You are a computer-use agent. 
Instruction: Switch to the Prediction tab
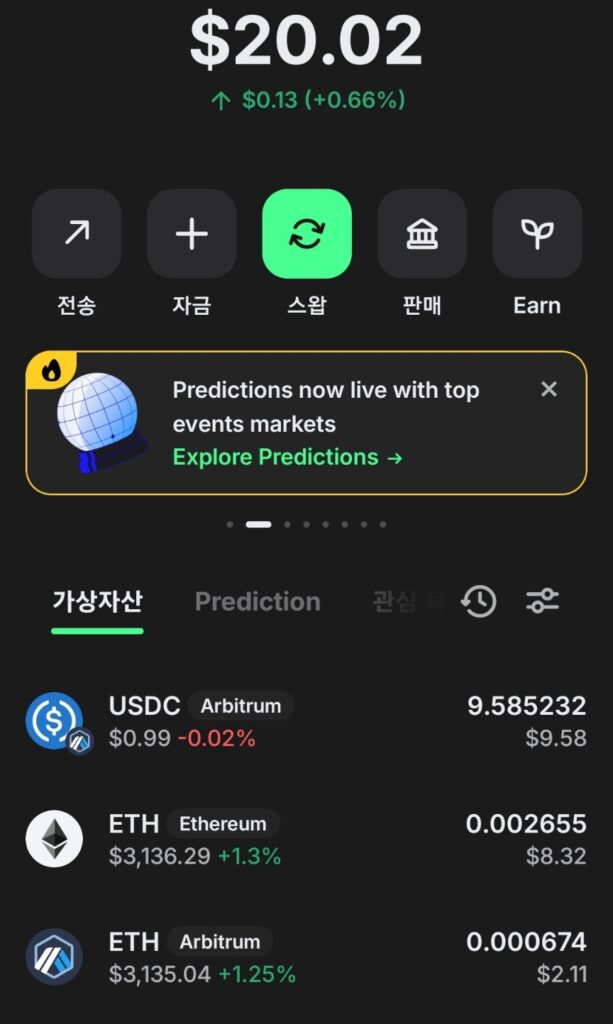[257, 601]
